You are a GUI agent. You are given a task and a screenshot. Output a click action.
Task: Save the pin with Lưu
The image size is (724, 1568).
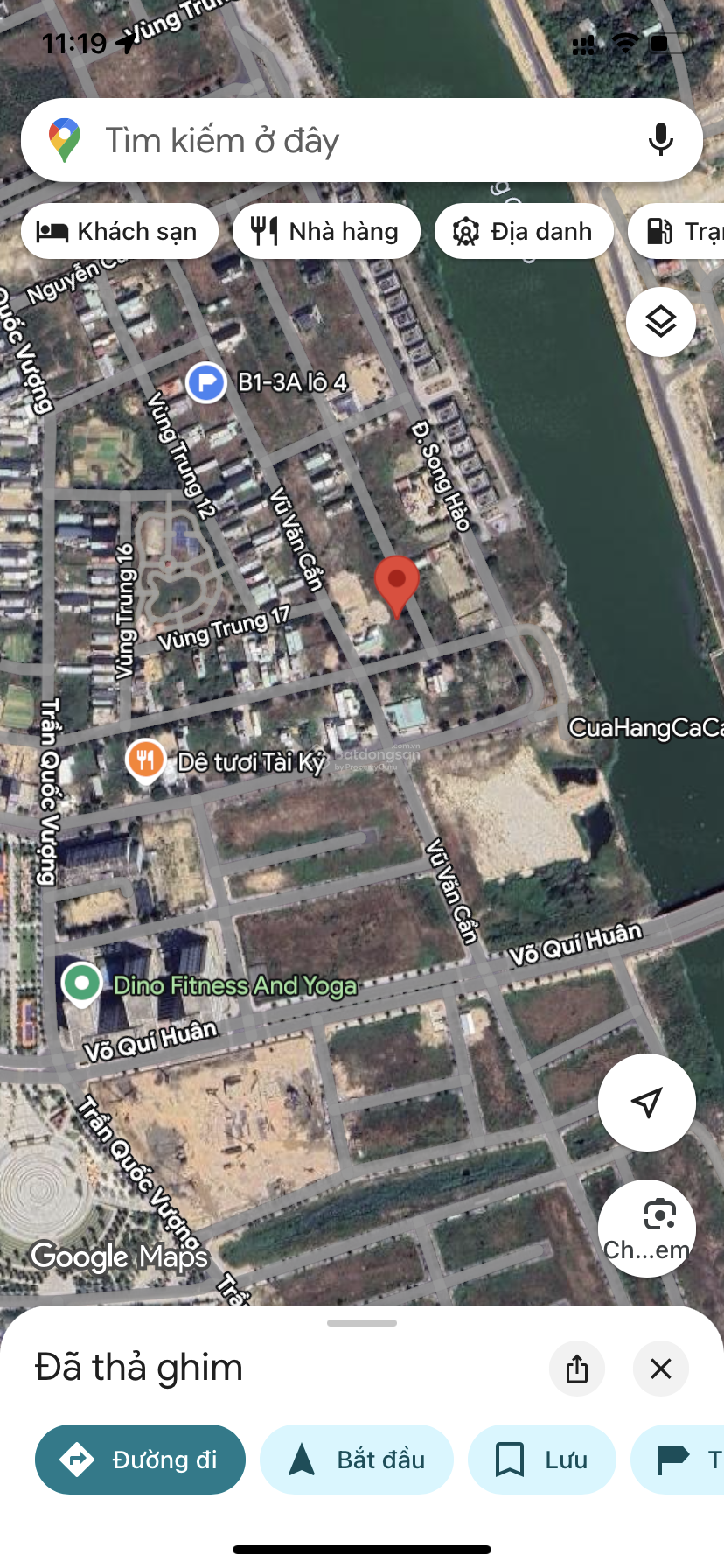coord(541,1459)
